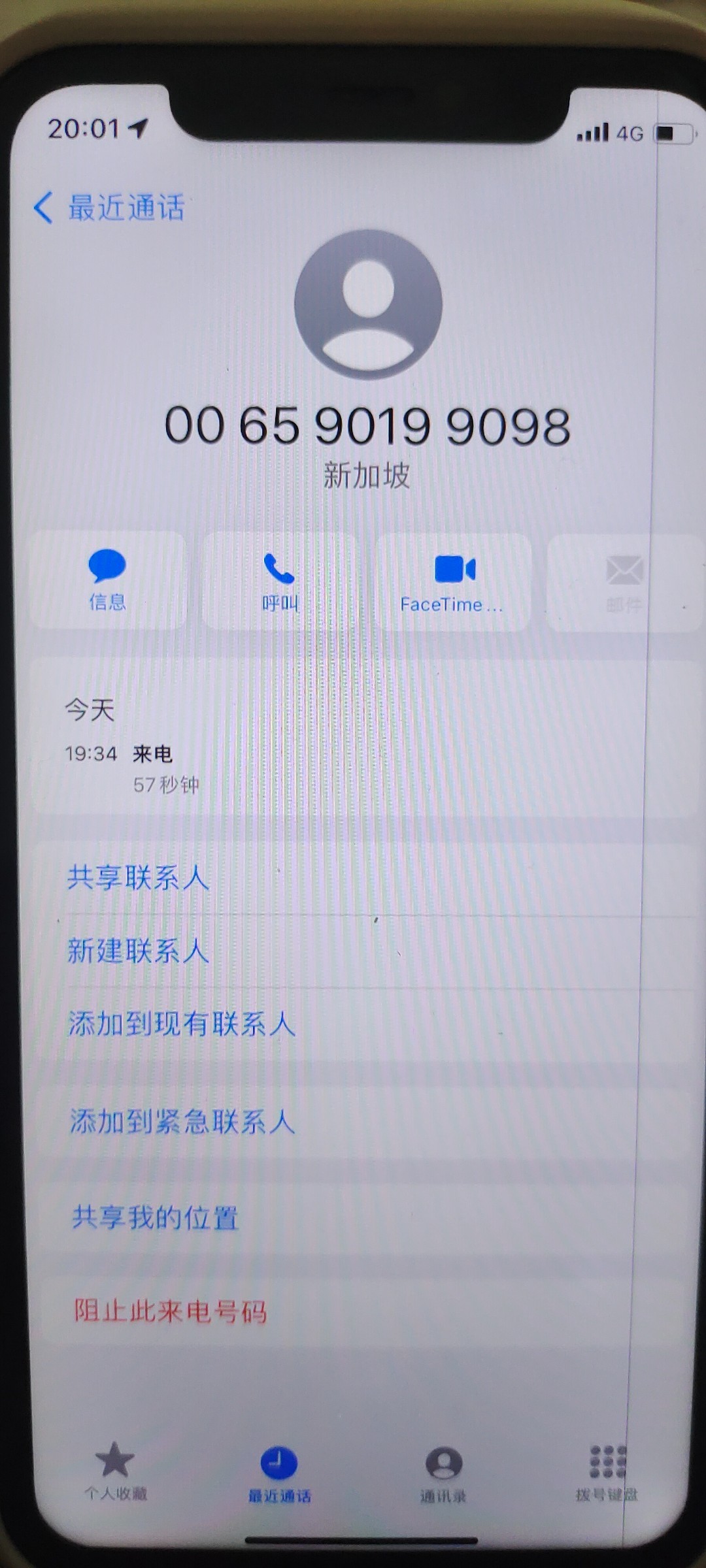Open 拨号键盘 tab
Image resolution: width=706 pixels, height=1568 pixels.
(x=607, y=1470)
